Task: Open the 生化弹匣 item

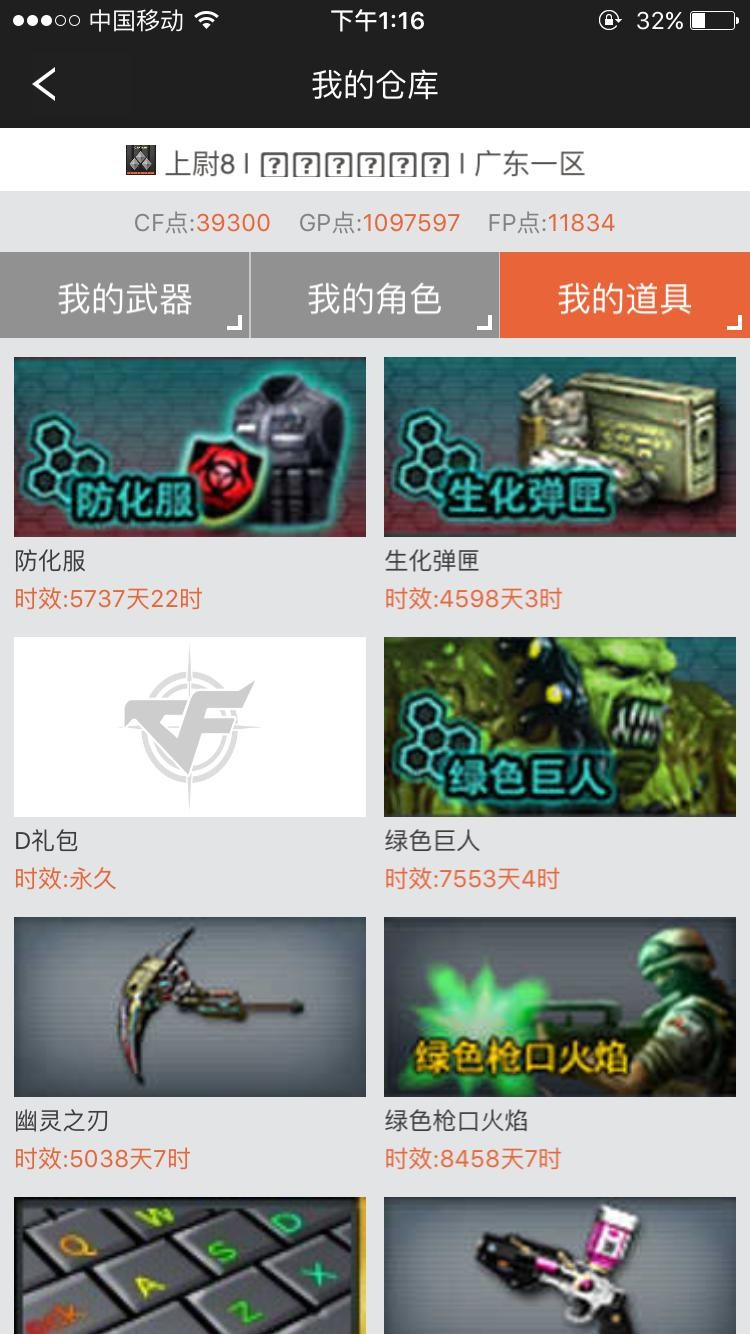Action: click(560, 447)
